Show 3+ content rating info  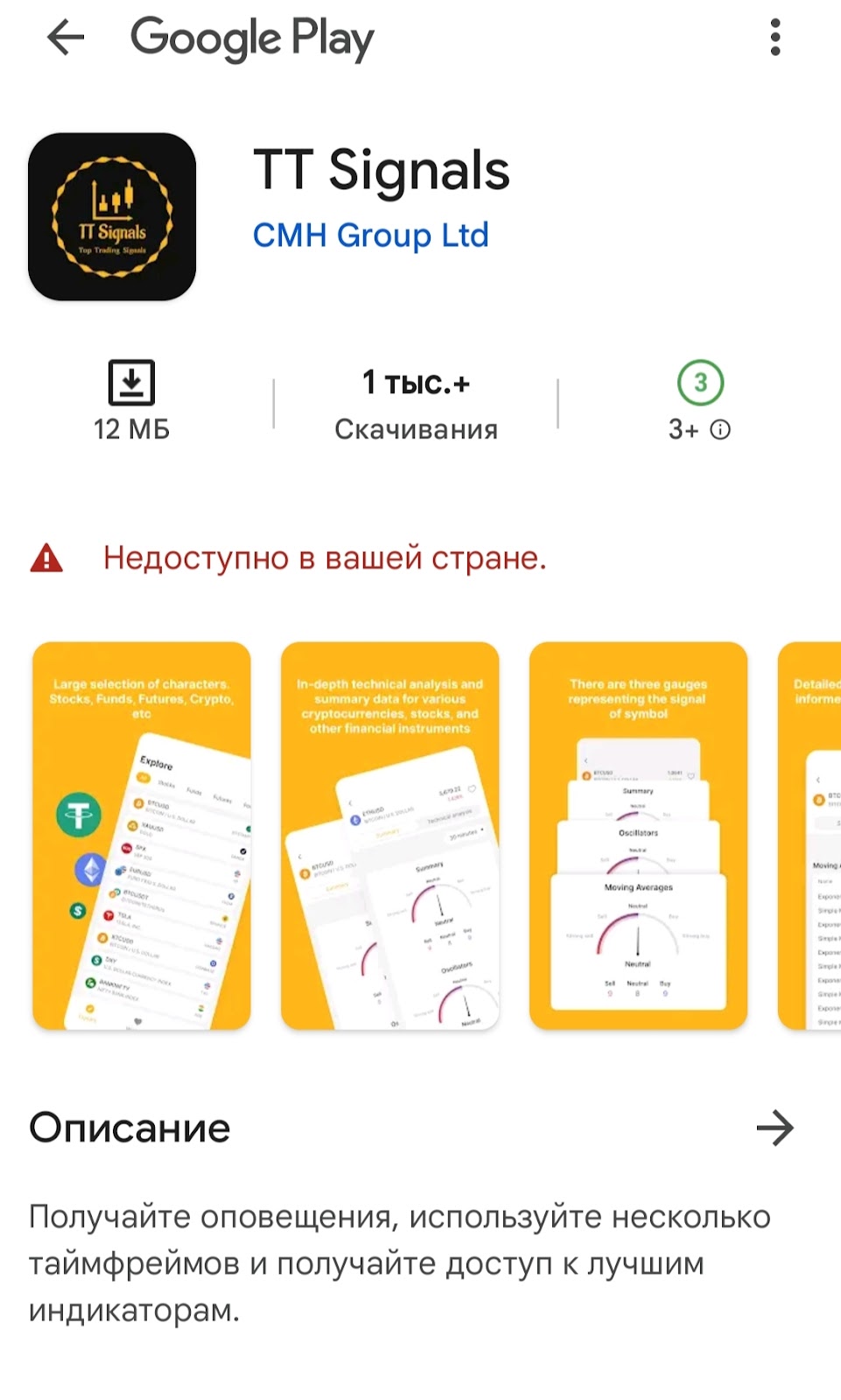tap(720, 430)
